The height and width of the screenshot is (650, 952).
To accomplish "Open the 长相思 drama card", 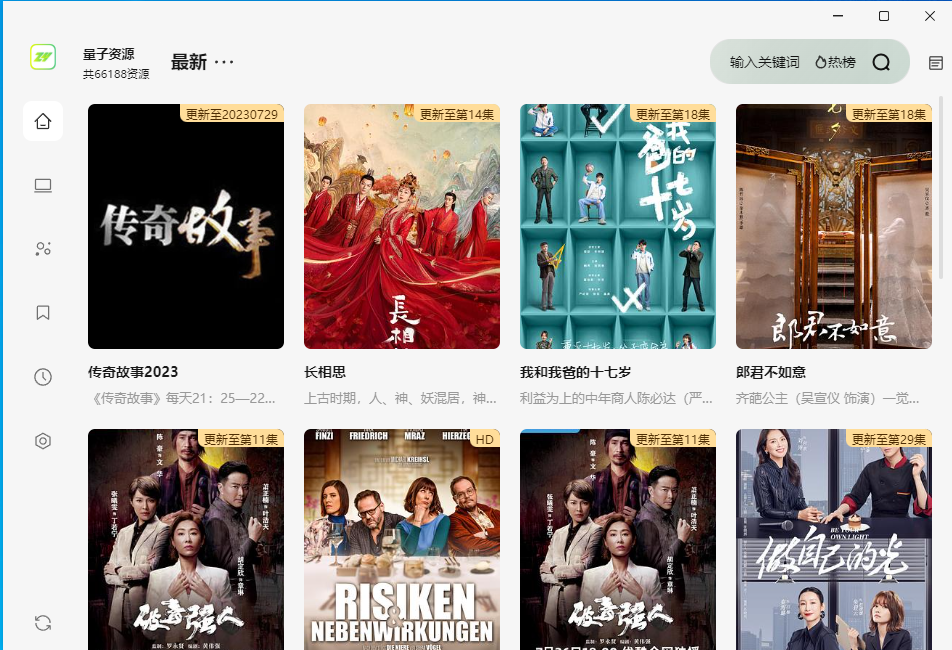I will [402, 227].
